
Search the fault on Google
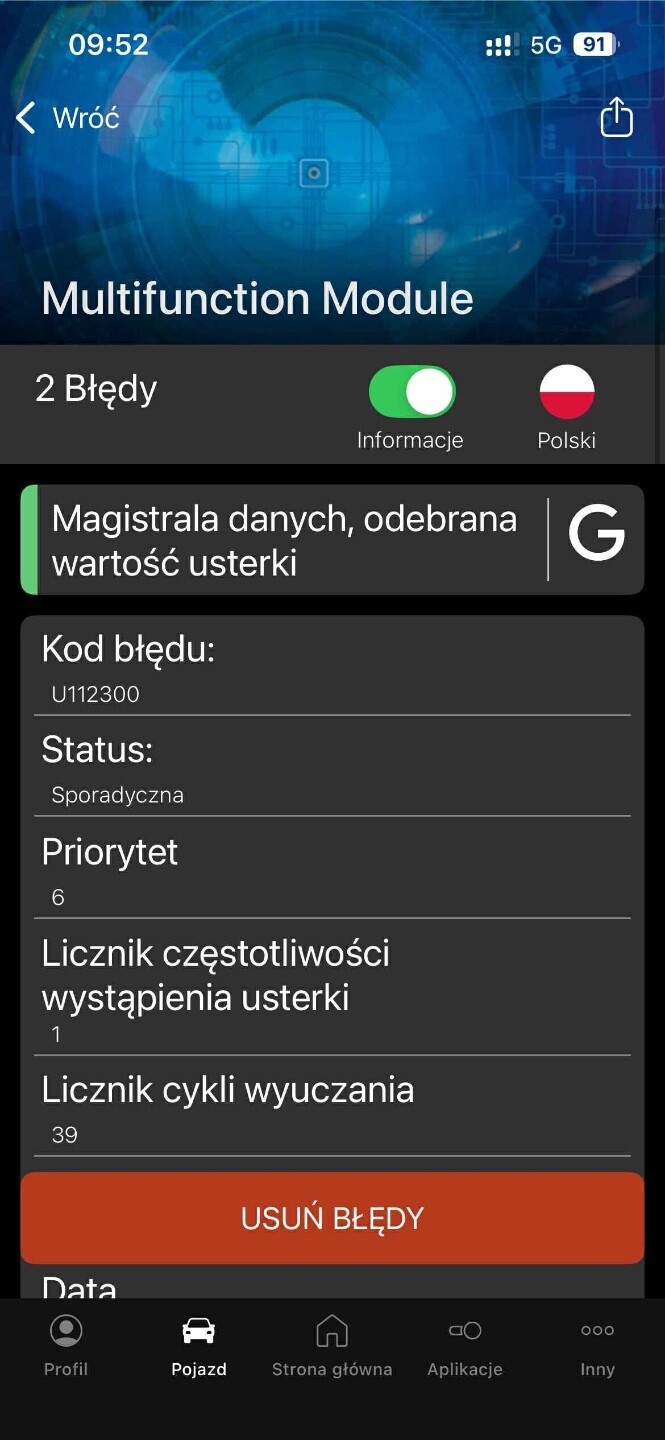[597, 539]
